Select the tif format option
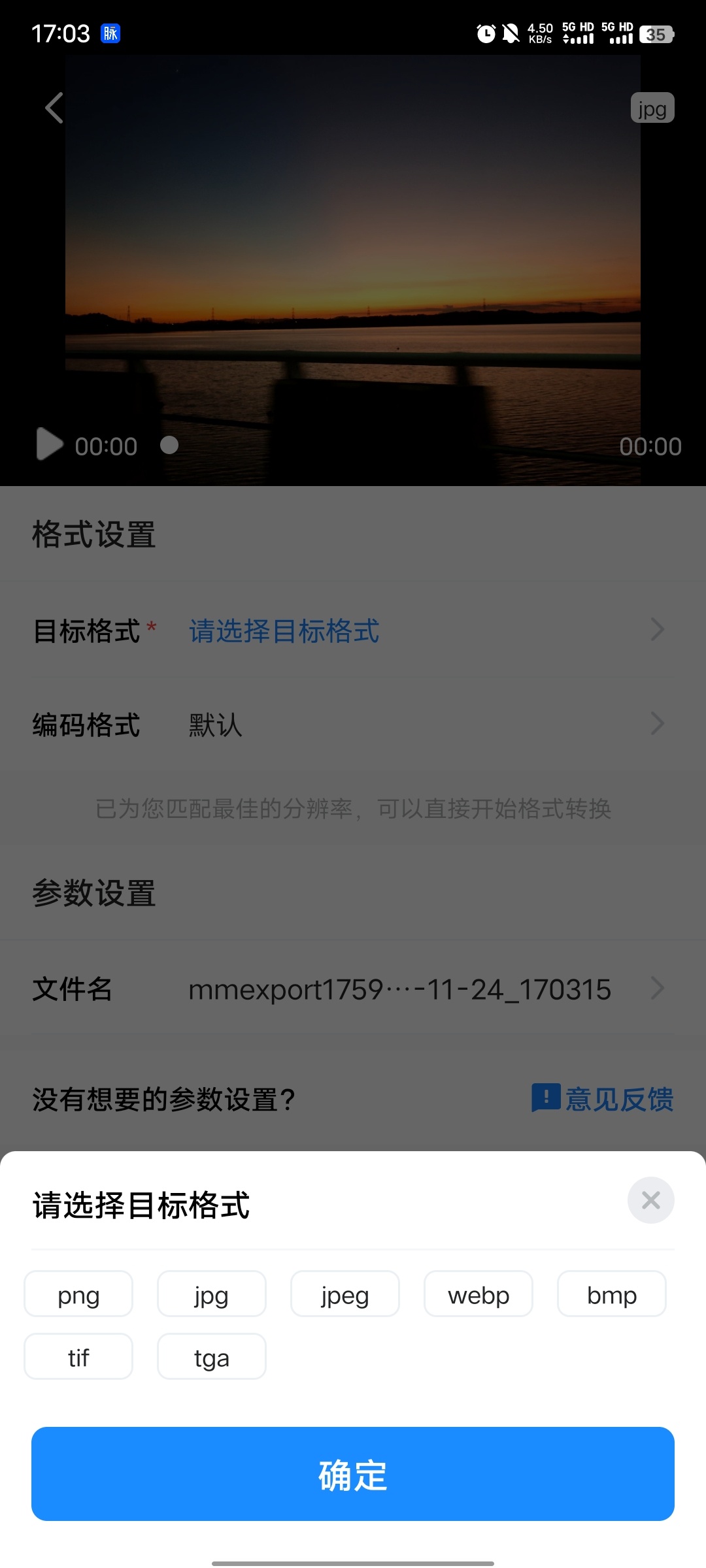Screen dimensions: 706x1568 [78, 1357]
